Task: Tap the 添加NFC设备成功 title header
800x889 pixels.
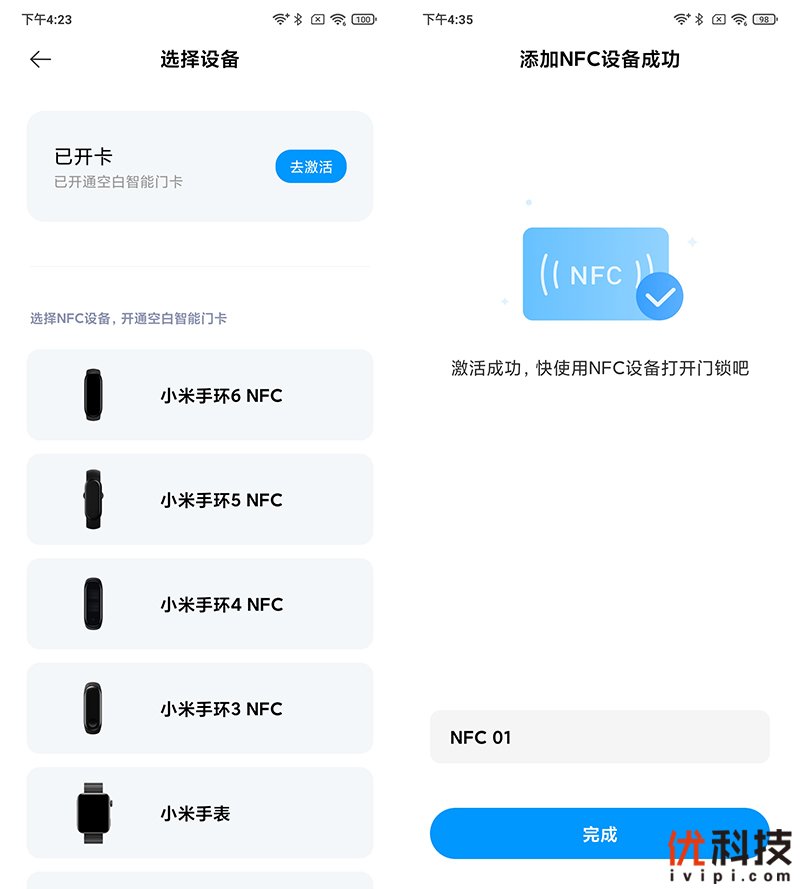Action: [600, 59]
